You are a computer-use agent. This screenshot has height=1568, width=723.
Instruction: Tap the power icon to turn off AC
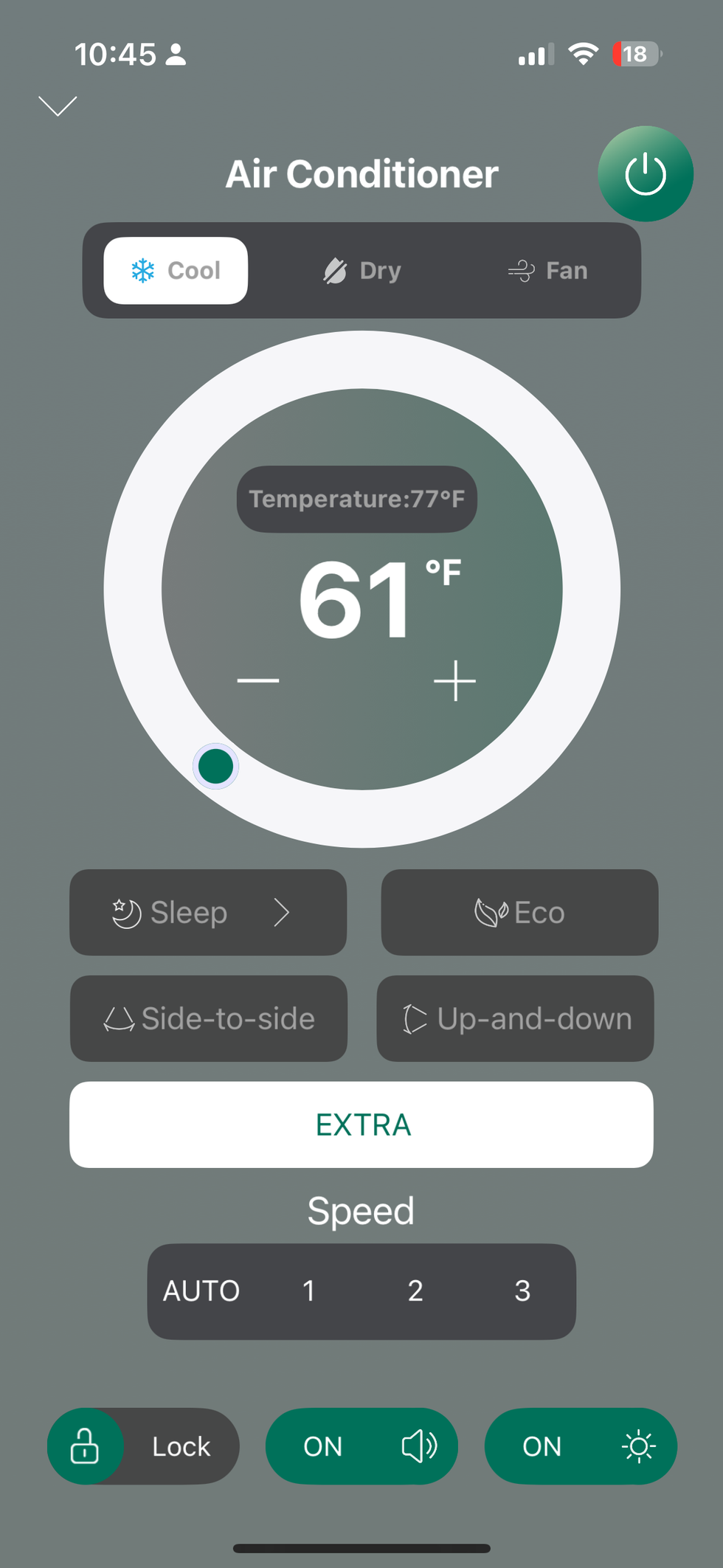(645, 174)
